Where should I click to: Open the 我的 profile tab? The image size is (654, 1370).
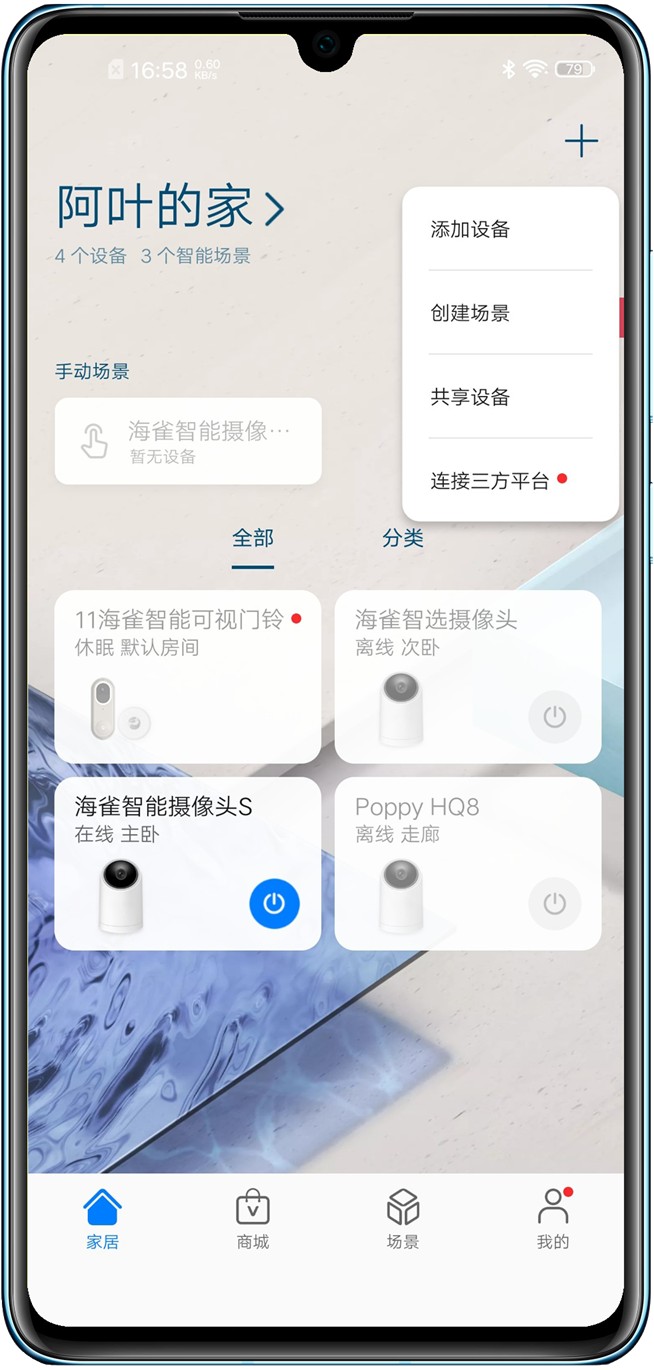553,1219
